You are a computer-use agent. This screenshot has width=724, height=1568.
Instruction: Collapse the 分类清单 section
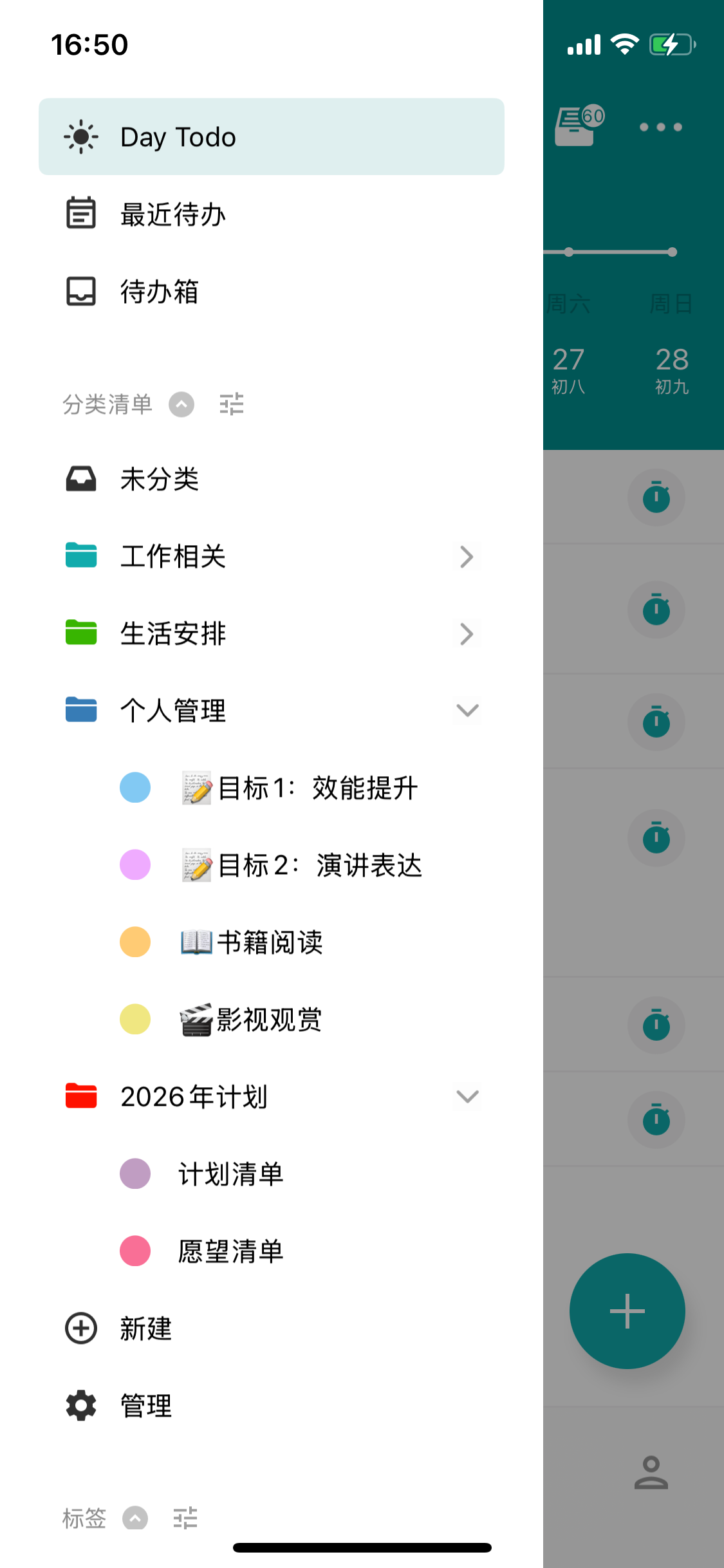[x=181, y=405]
